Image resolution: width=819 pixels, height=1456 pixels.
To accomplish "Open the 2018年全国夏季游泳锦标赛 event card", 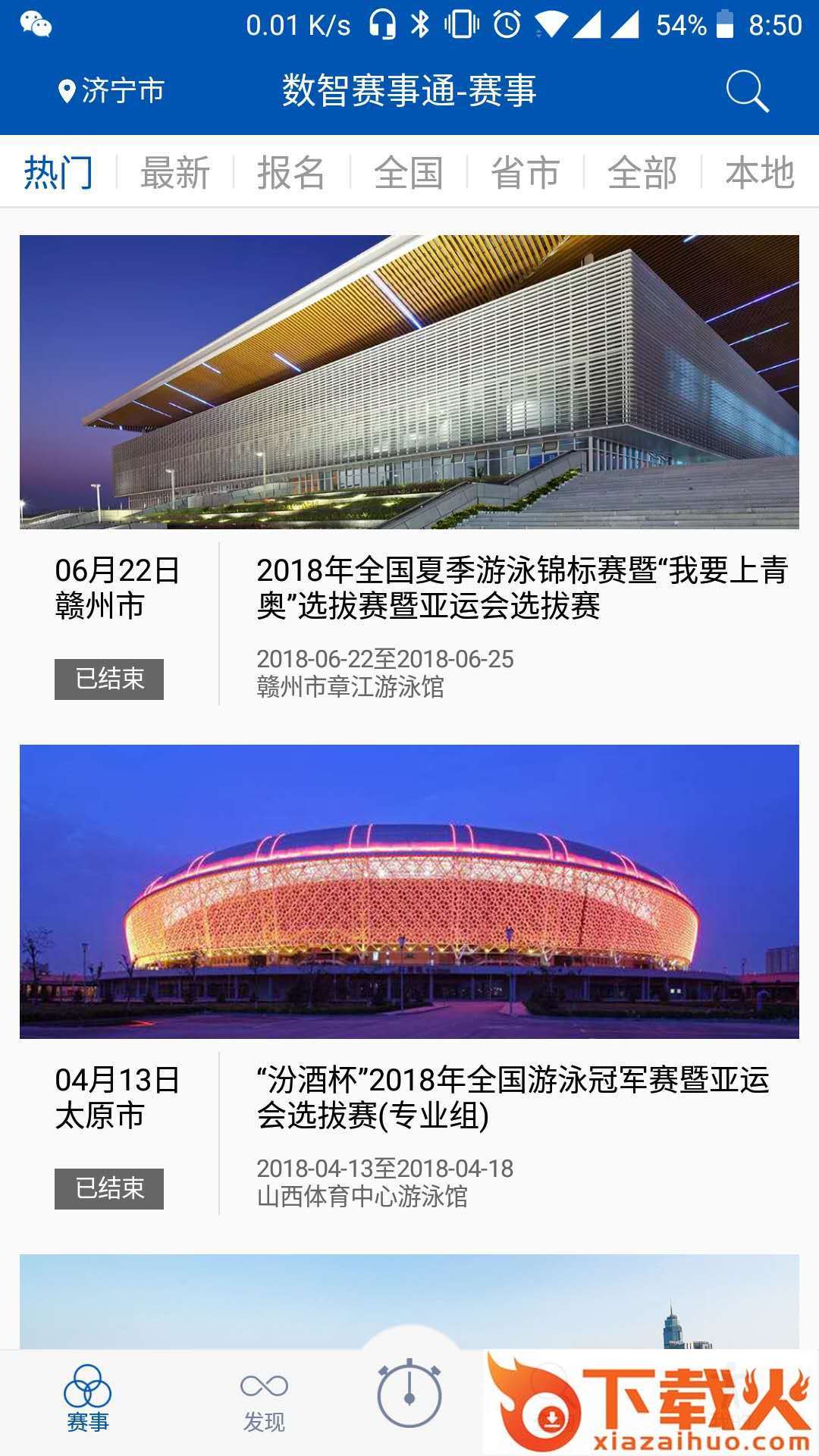I will 522,588.
